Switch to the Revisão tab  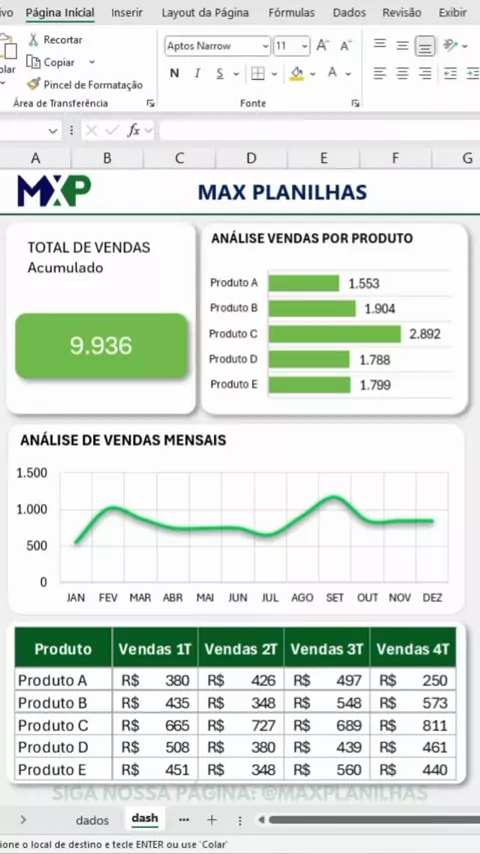coord(402,13)
